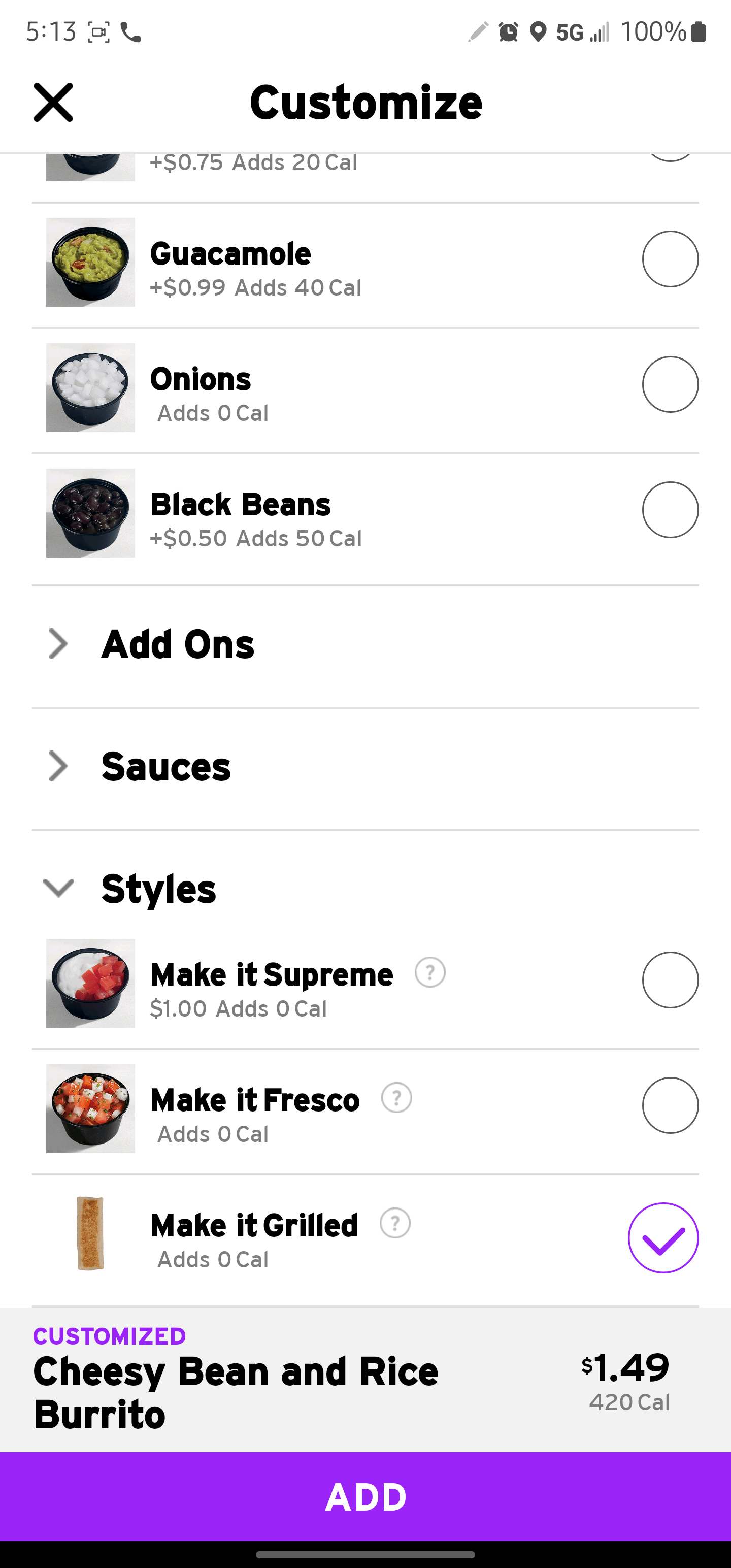Add the customized burrito to order
The height and width of the screenshot is (1568, 731).
click(x=365, y=1497)
